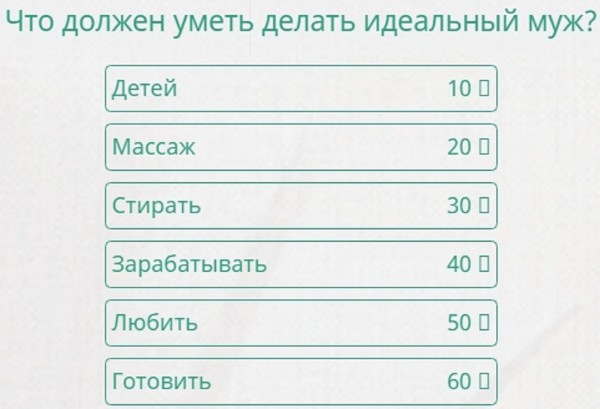600x409 pixels.
Task: Pick the Зарабатывать answer
Action: (x=300, y=265)
